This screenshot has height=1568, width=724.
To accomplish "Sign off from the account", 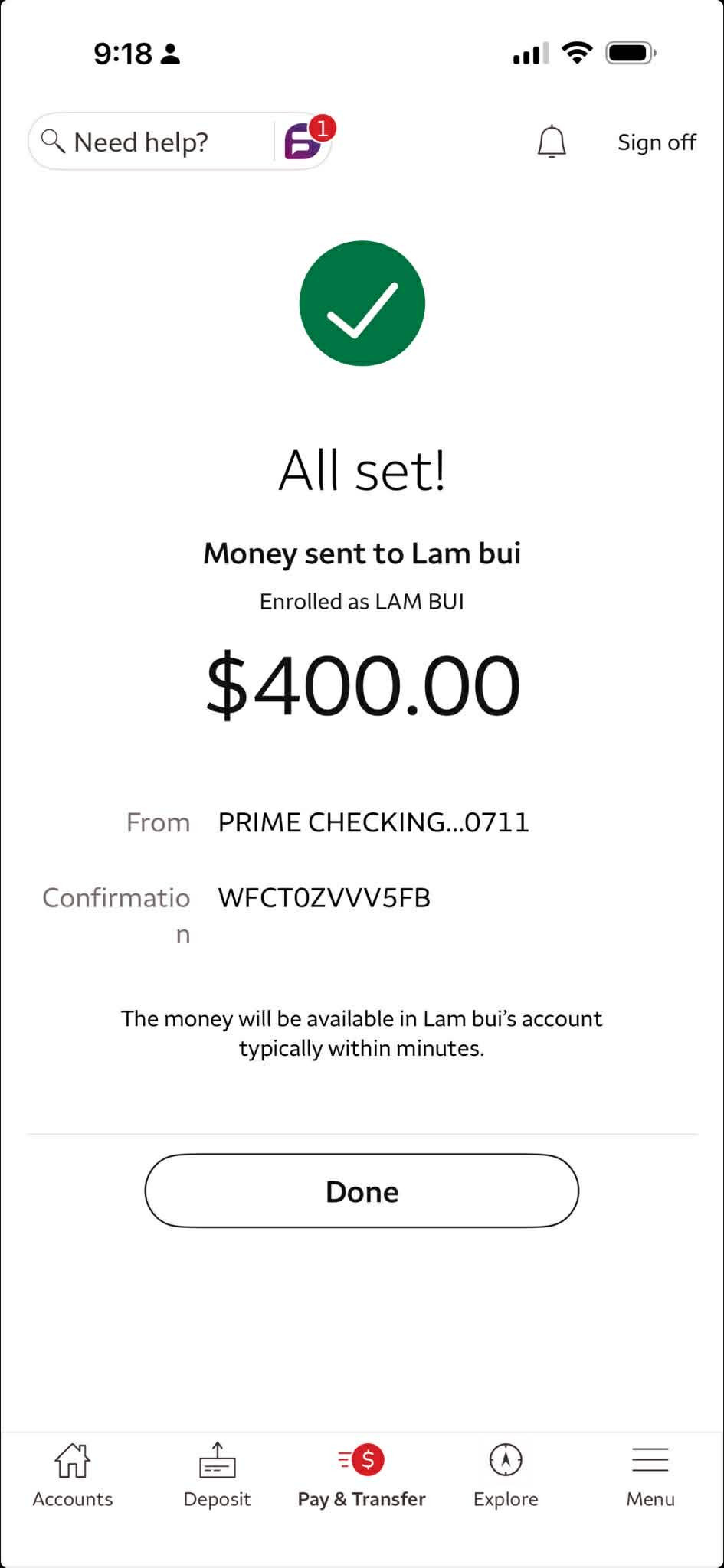I will (657, 142).
